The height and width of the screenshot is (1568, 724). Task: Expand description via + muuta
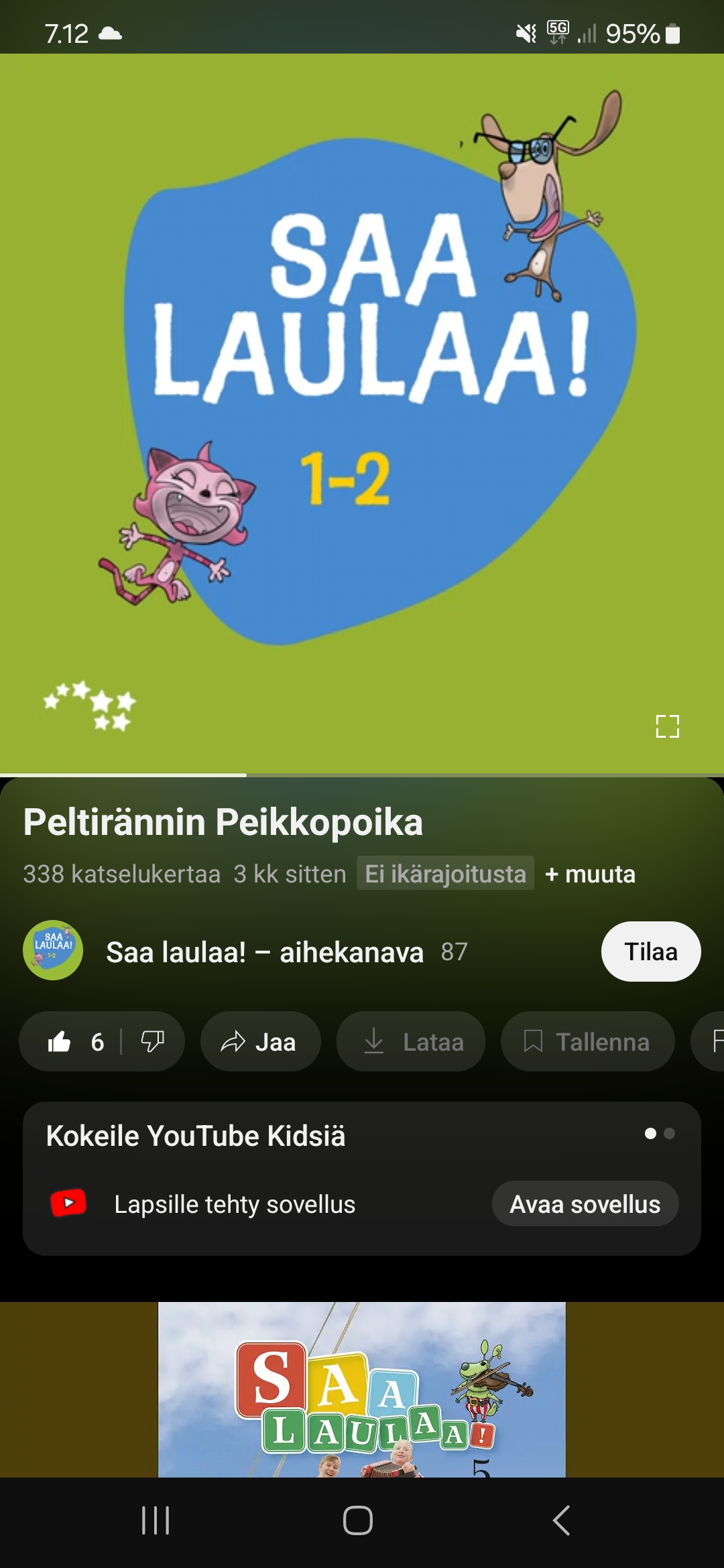click(590, 874)
